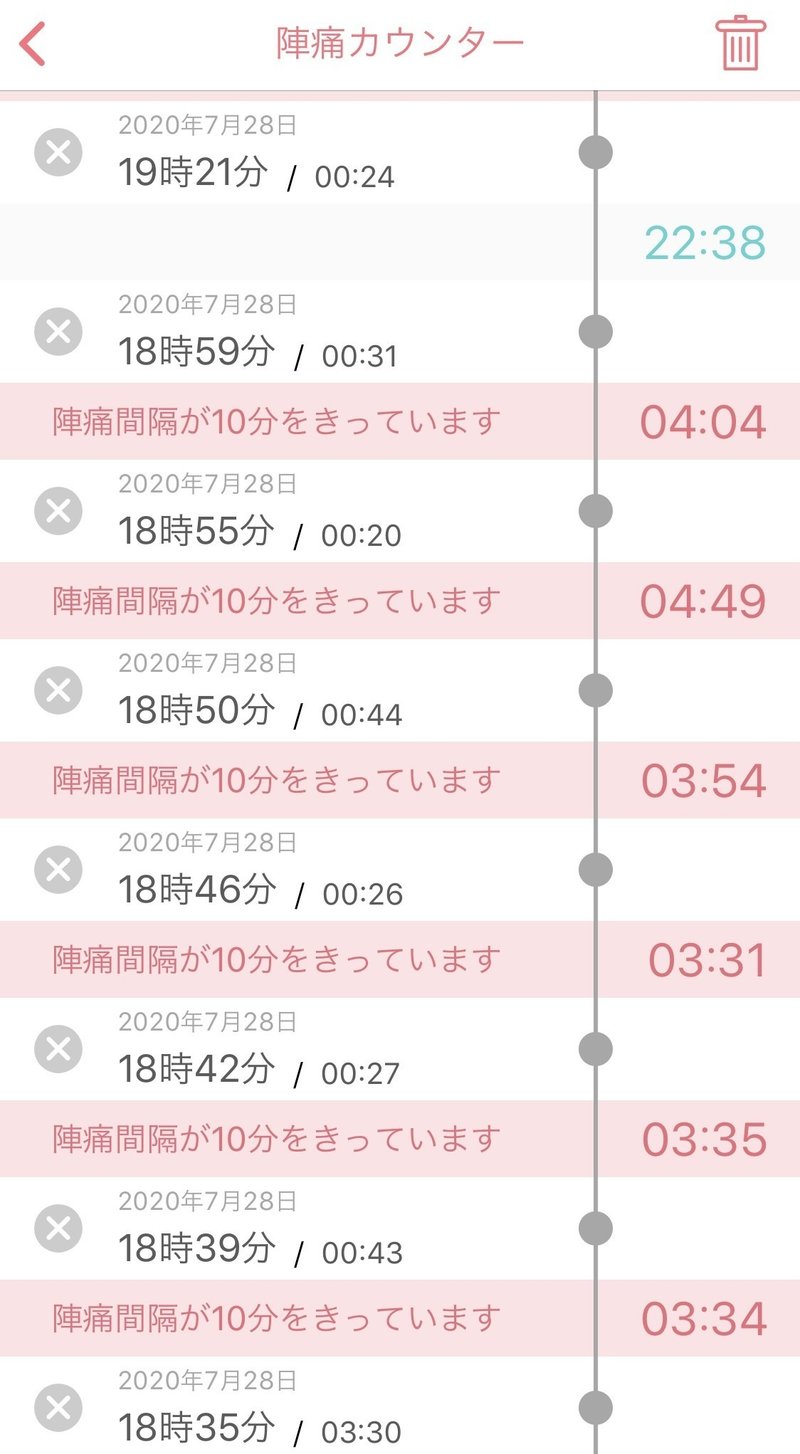Viewport: 800px width, 1454px height.
Task: Open the trash icon to clear records
Action: pos(740,43)
